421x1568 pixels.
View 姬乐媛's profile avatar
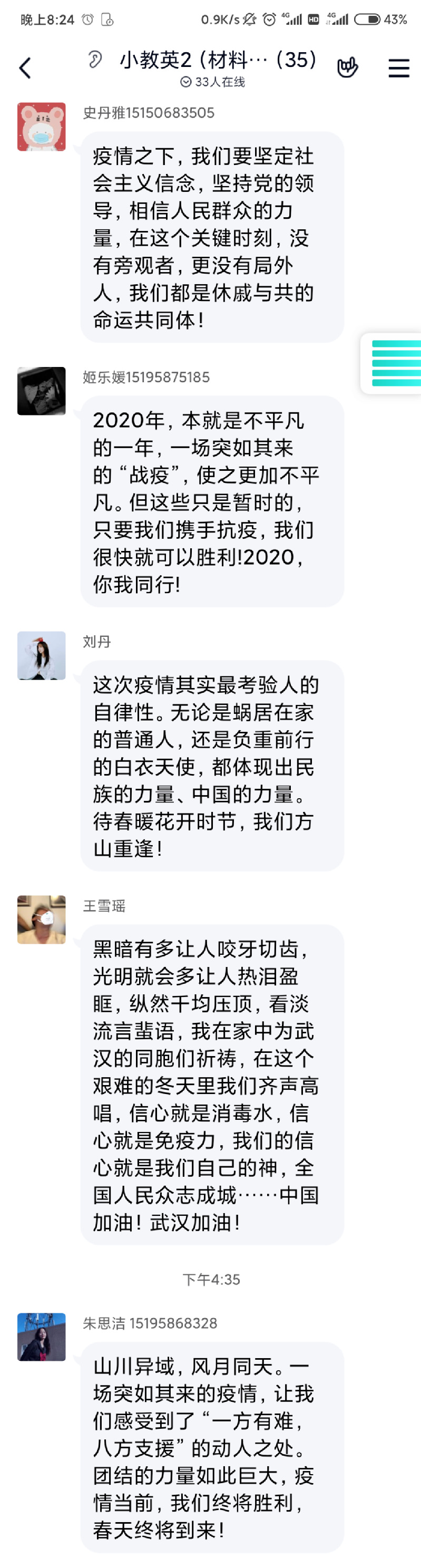tap(42, 391)
